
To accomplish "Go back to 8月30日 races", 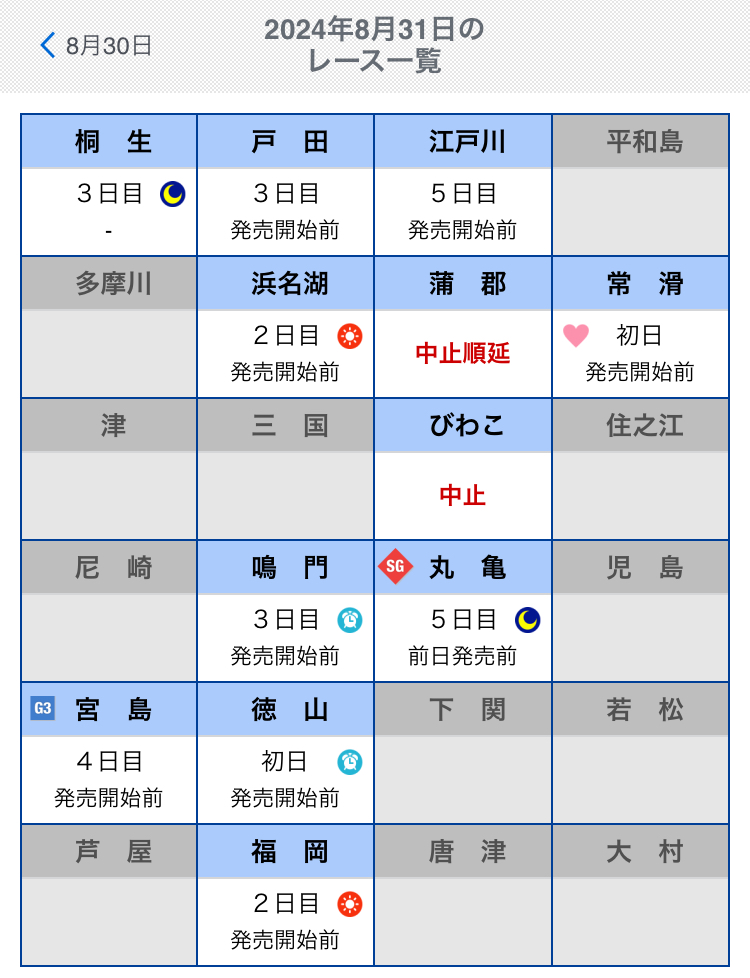I will coord(95,45).
